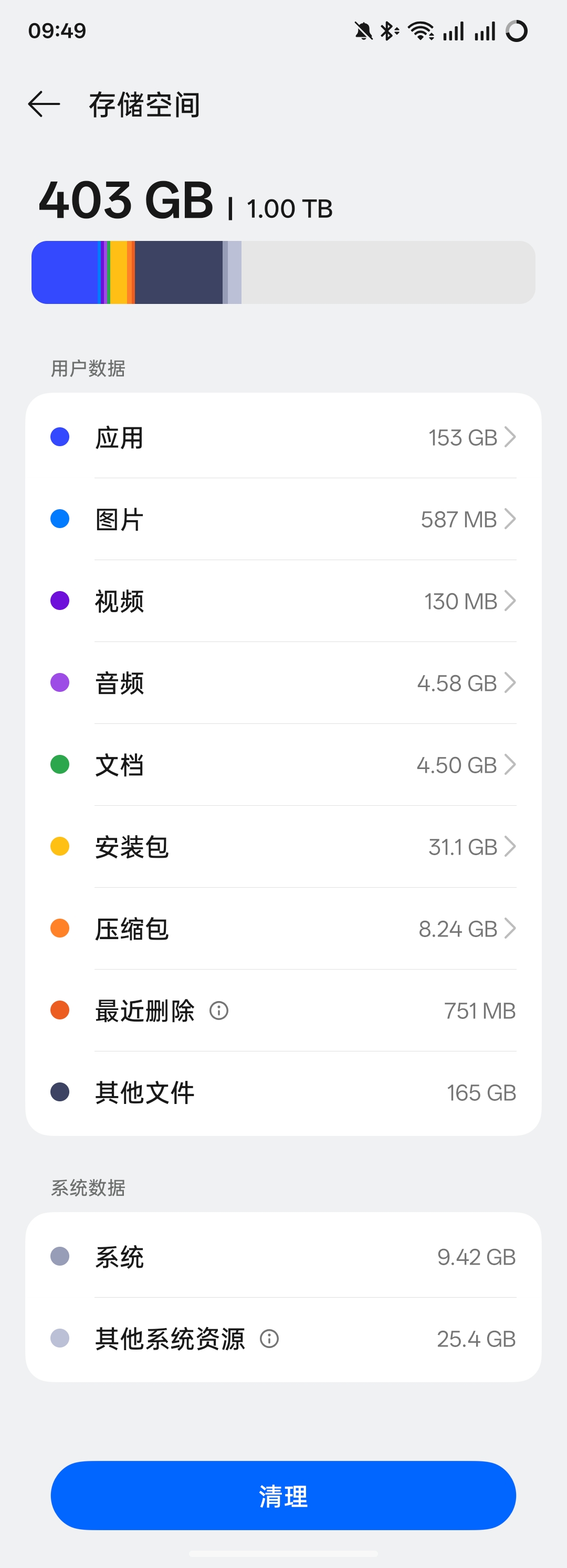567x1568 pixels.
Task: Show 文档 storage details
Action: [283, 764]
